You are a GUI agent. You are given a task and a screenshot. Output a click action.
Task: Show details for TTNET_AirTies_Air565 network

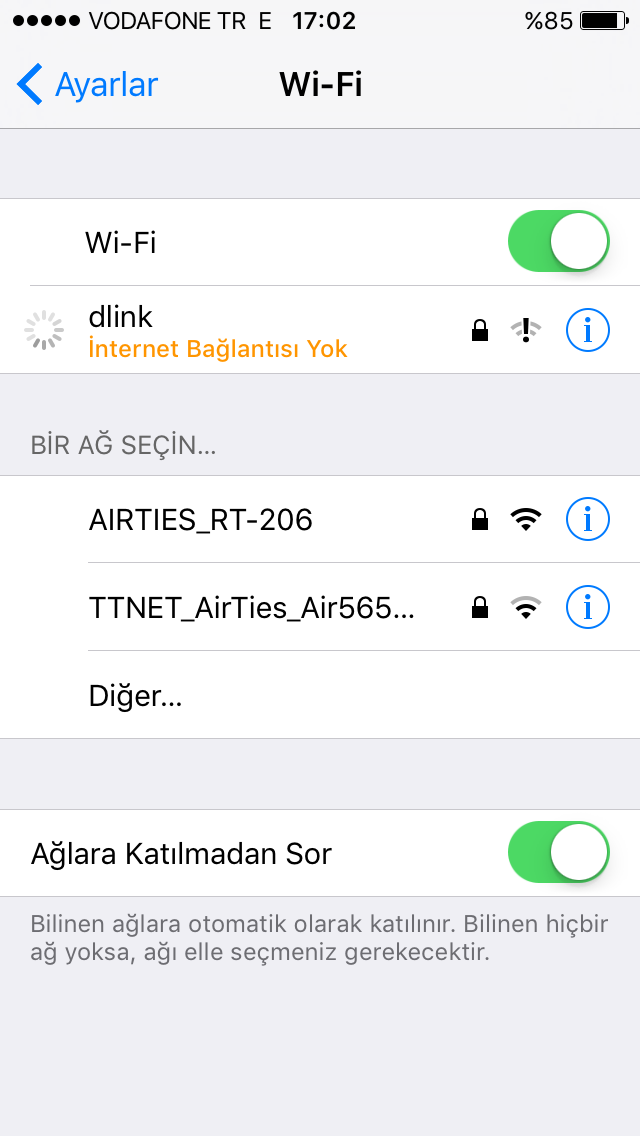tap(587, 607)
